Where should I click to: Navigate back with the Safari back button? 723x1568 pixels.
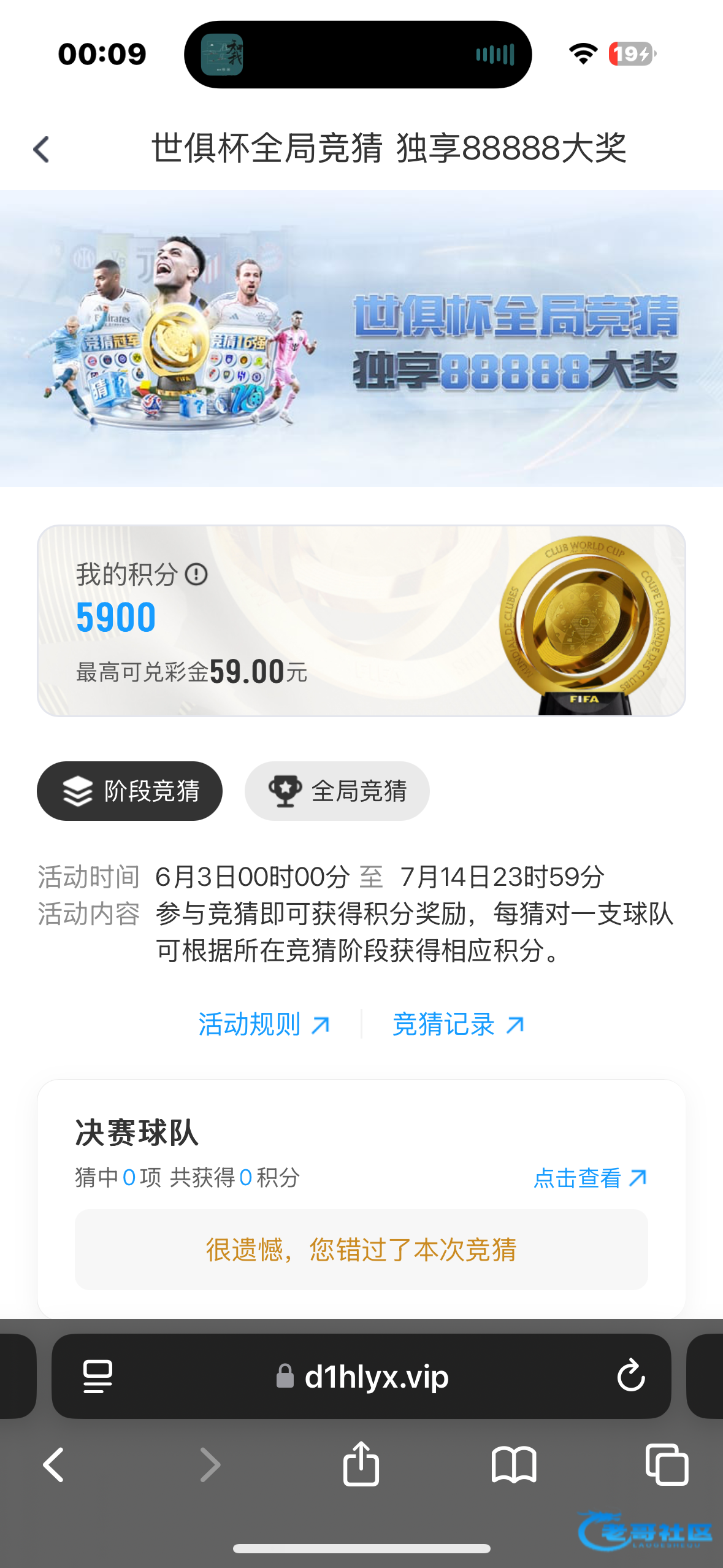click(x=54, y=1465)
